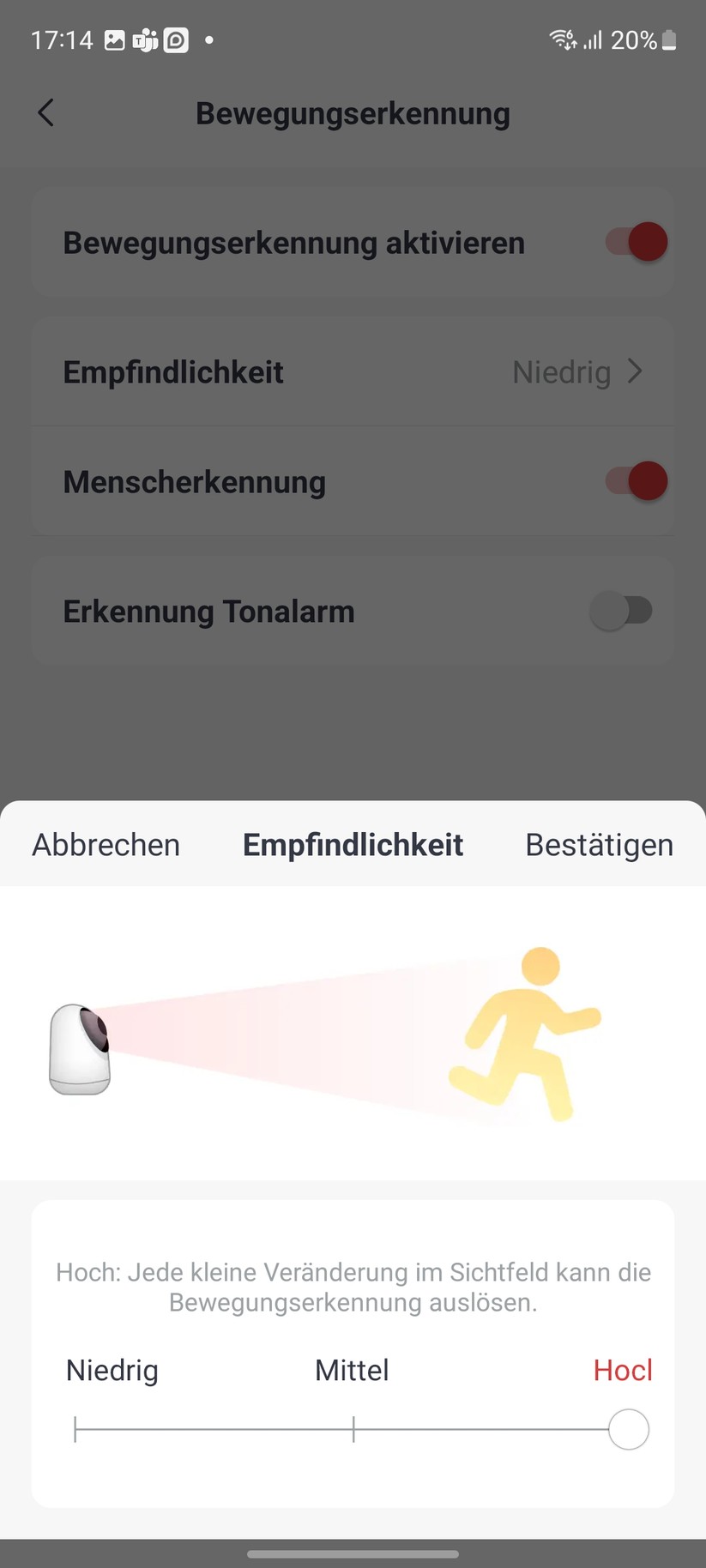Enable Erkennung Tonalarm
The image size is (706, 1568).
coord(623,610)
